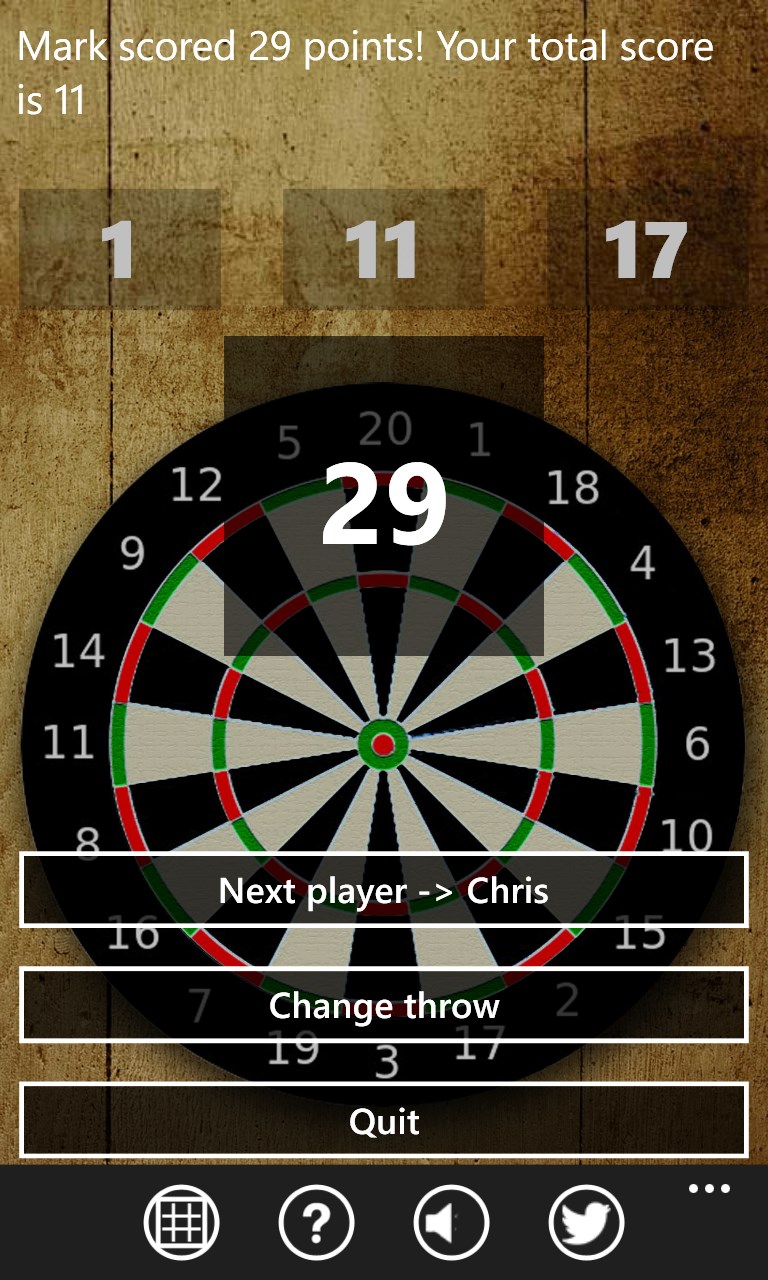Screen dimensions: 768x1280
Task: Quit the darts game
Action: pos(384,1120)
